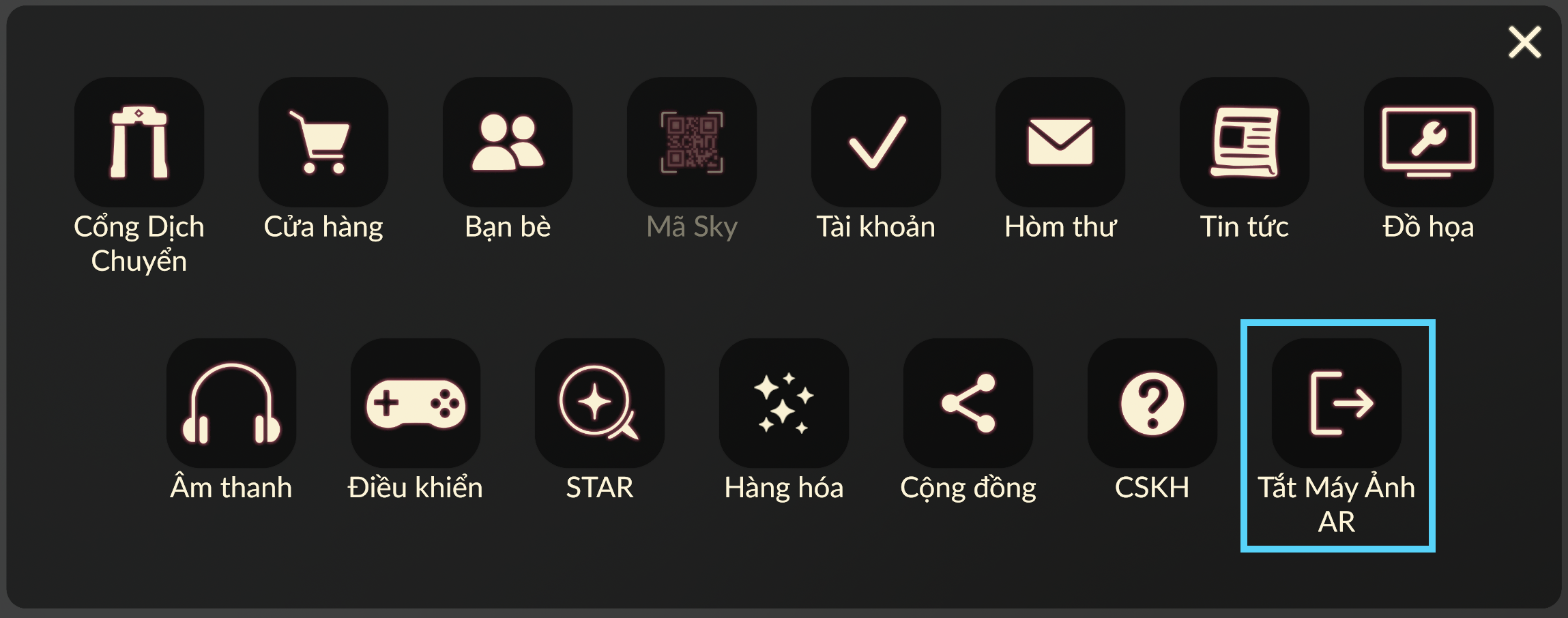
Task: Tap Tắt Máy Ảnh AR
Action: (x=1337, y=403)
